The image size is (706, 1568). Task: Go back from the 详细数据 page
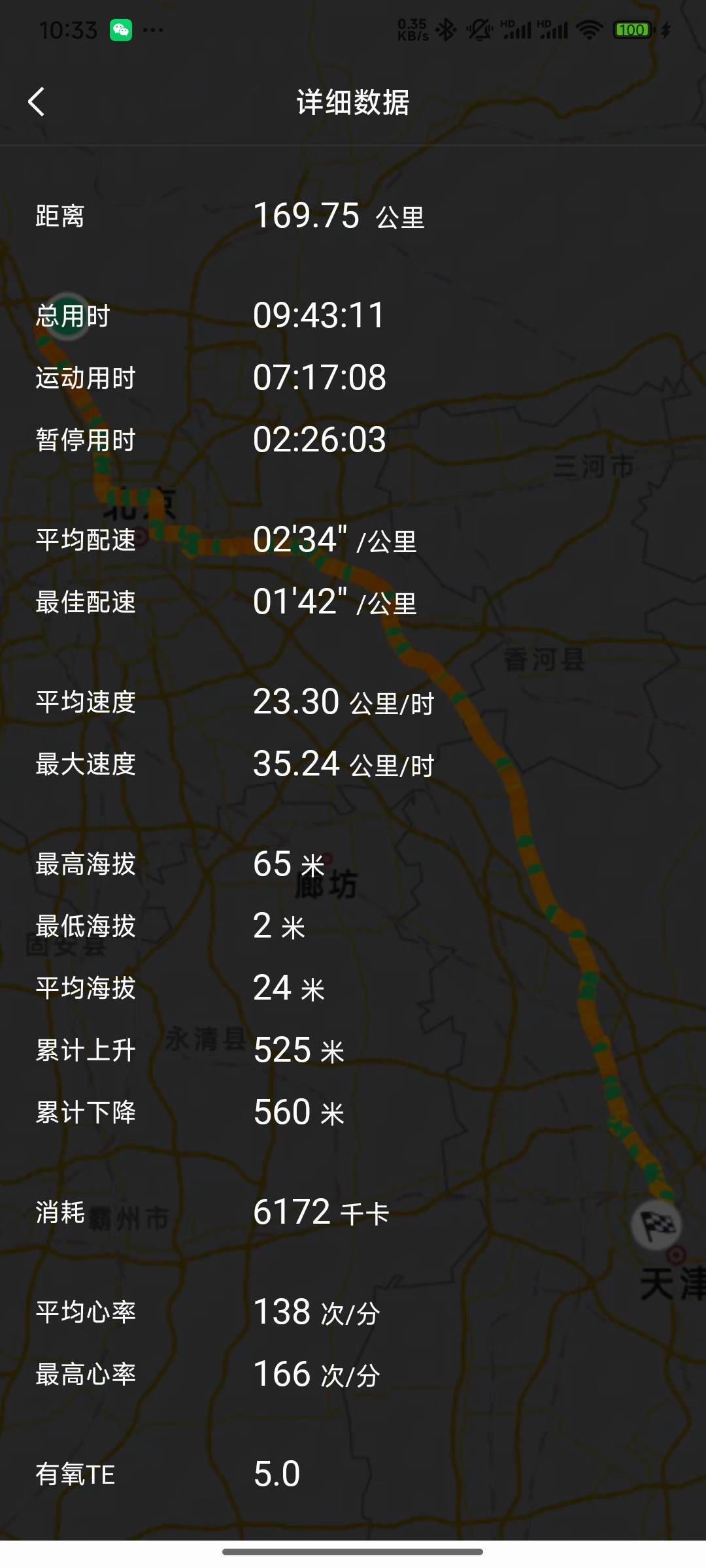pos(37,102)
